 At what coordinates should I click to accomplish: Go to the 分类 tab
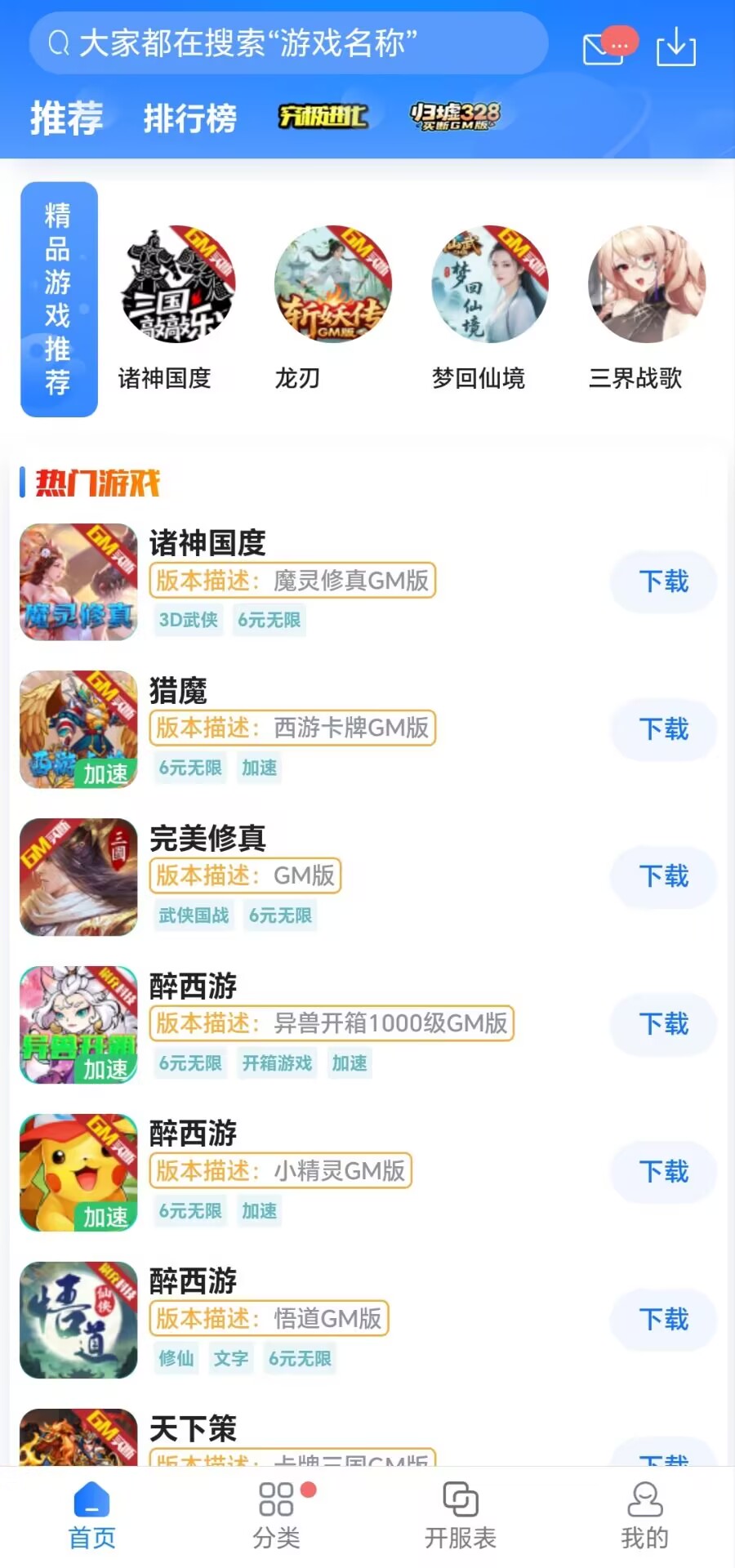click(276, 1516)
